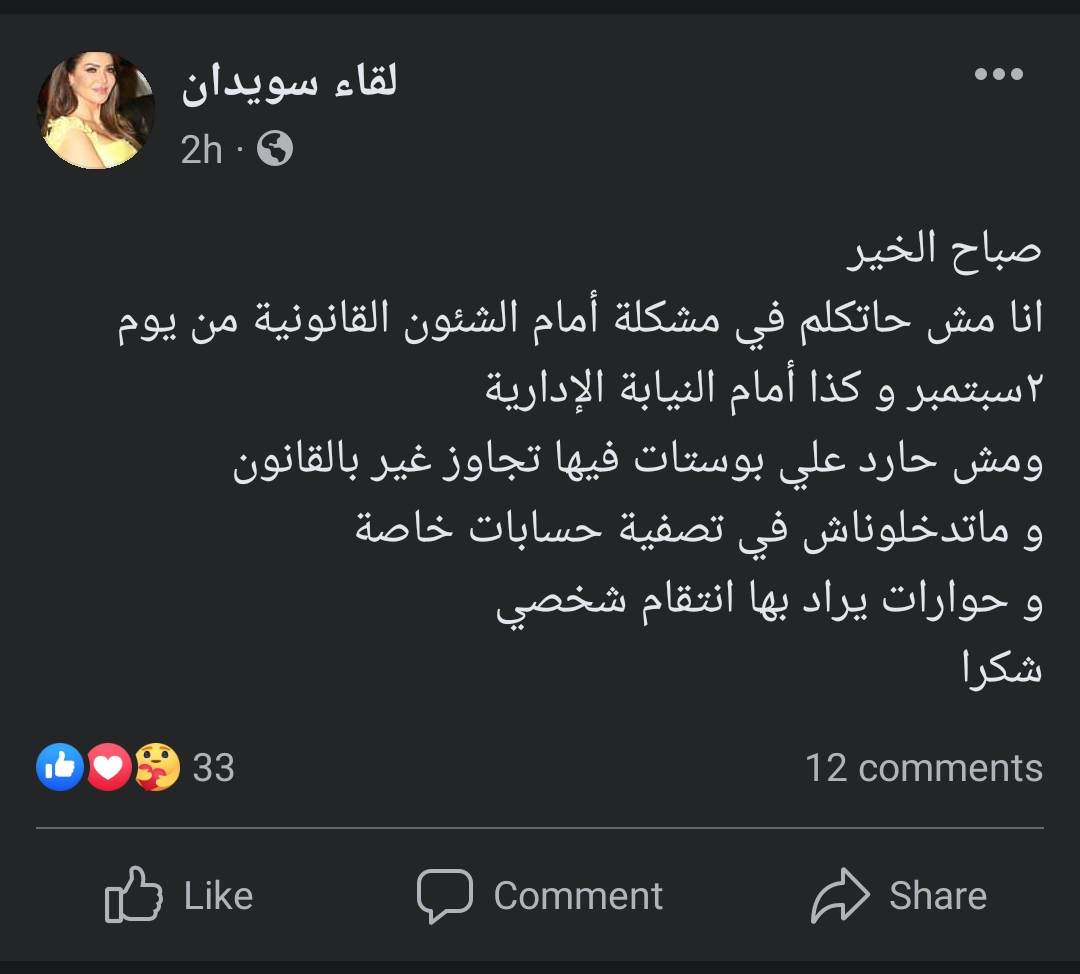Share this post
Screen dimensions: 1080x974
898,895
